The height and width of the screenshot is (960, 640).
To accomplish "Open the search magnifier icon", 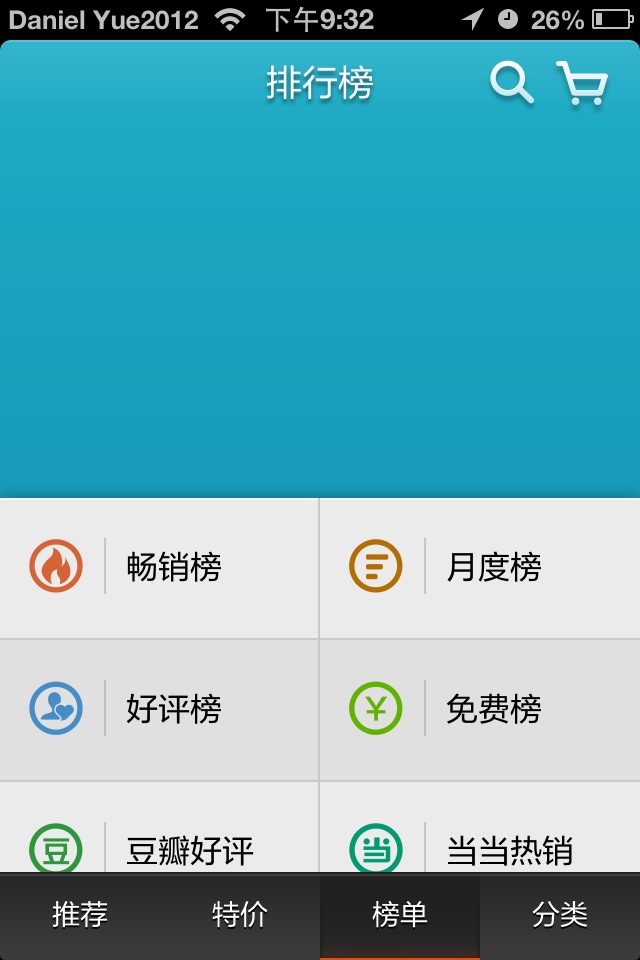I will pyautogui.click(x=511, y=83).
